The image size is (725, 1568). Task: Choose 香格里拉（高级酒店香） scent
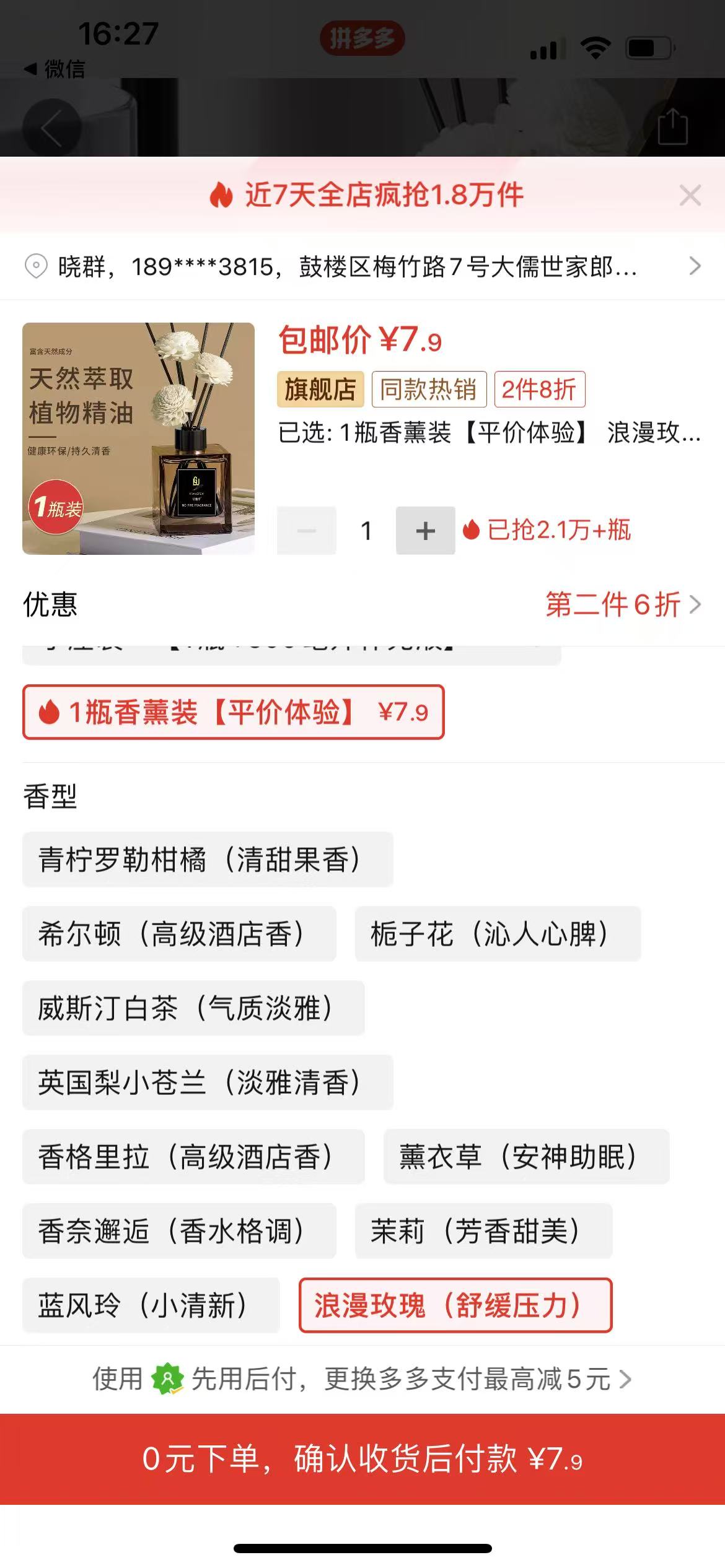point(193,1157)
